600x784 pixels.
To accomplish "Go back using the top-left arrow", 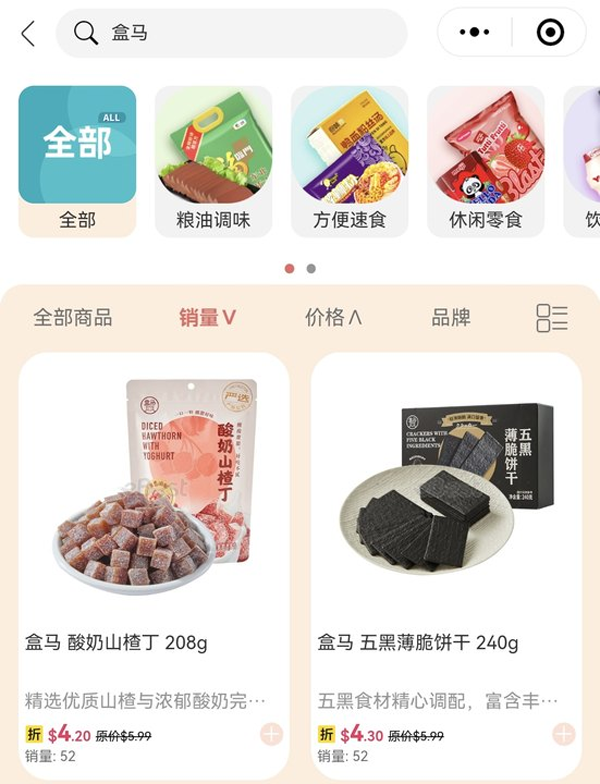I will [x=28, y=34].
